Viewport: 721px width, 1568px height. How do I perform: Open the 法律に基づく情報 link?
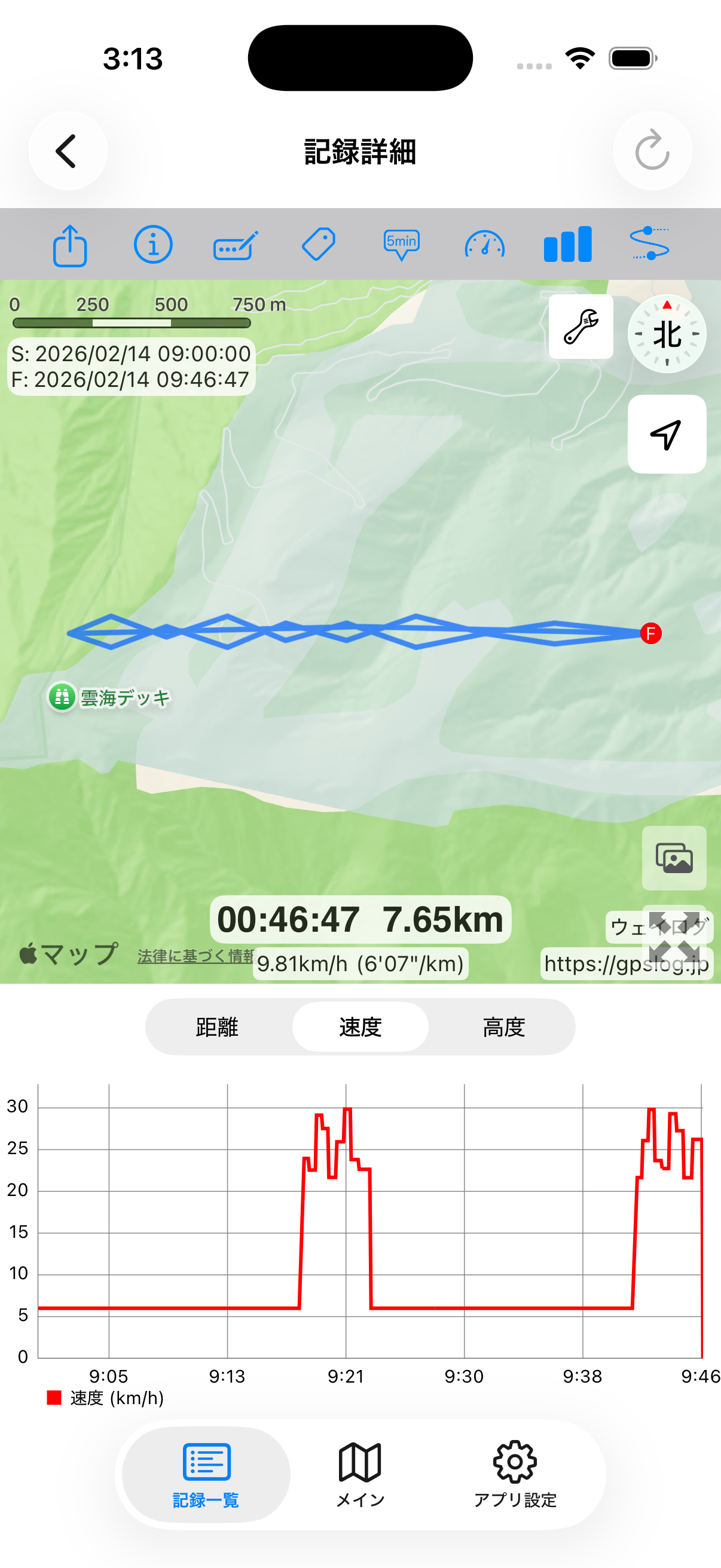click(x=195, y=956)
